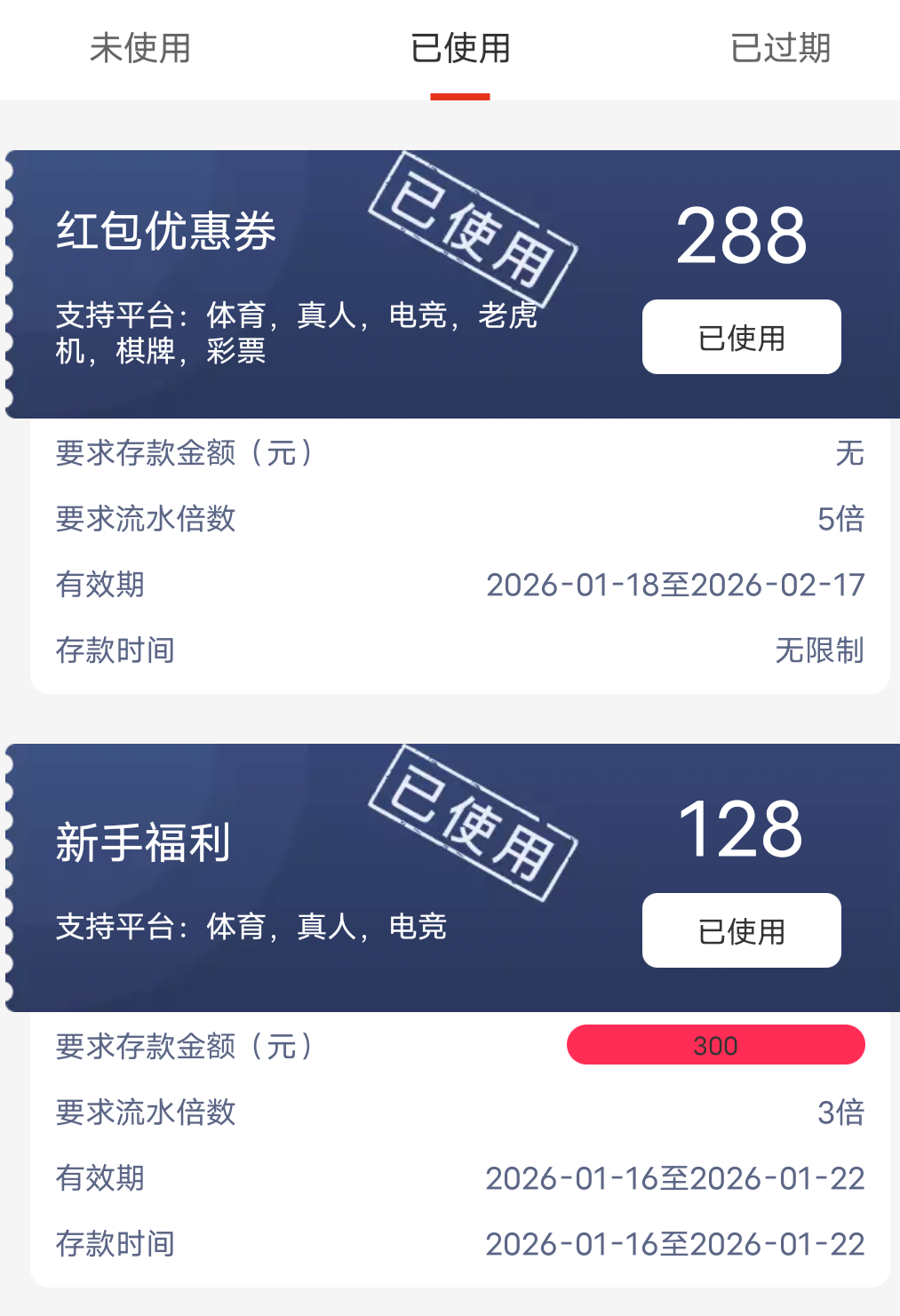
Task: Open the 已过期 tab
Action: (780, 48)
